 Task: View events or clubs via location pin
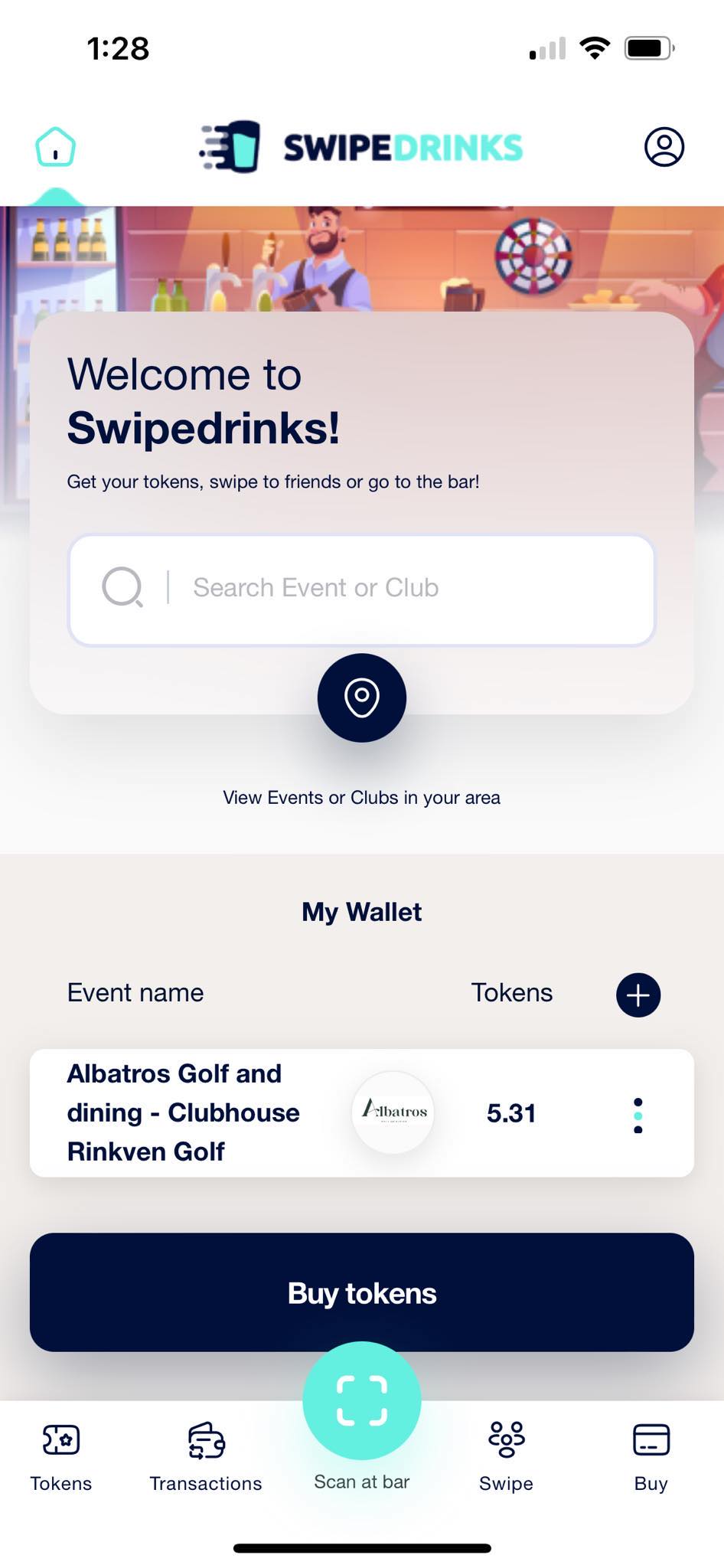tap(361, 697)
